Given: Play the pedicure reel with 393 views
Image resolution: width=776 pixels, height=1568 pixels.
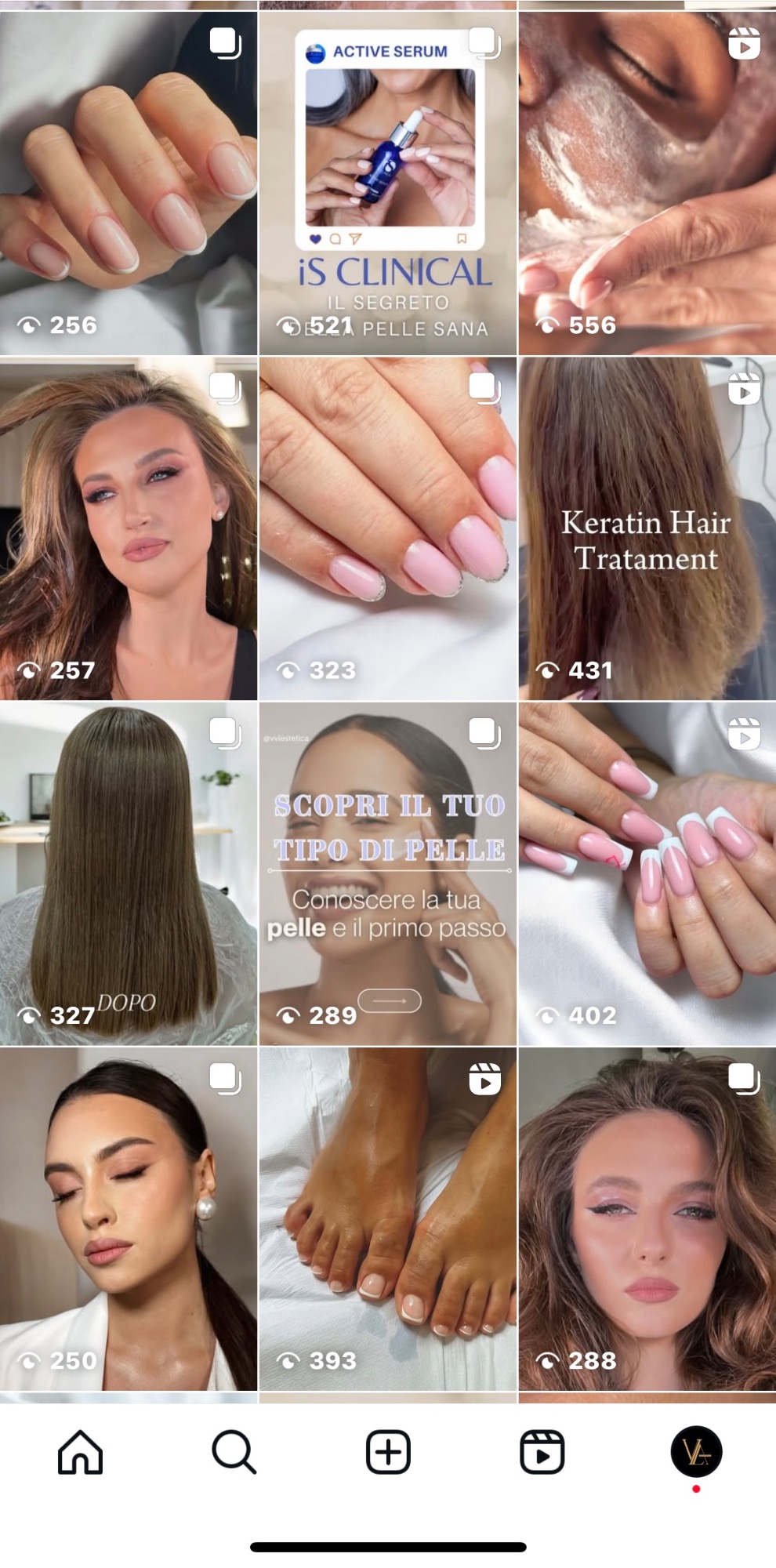Looking at the screenshot, I should point(388,1219).
